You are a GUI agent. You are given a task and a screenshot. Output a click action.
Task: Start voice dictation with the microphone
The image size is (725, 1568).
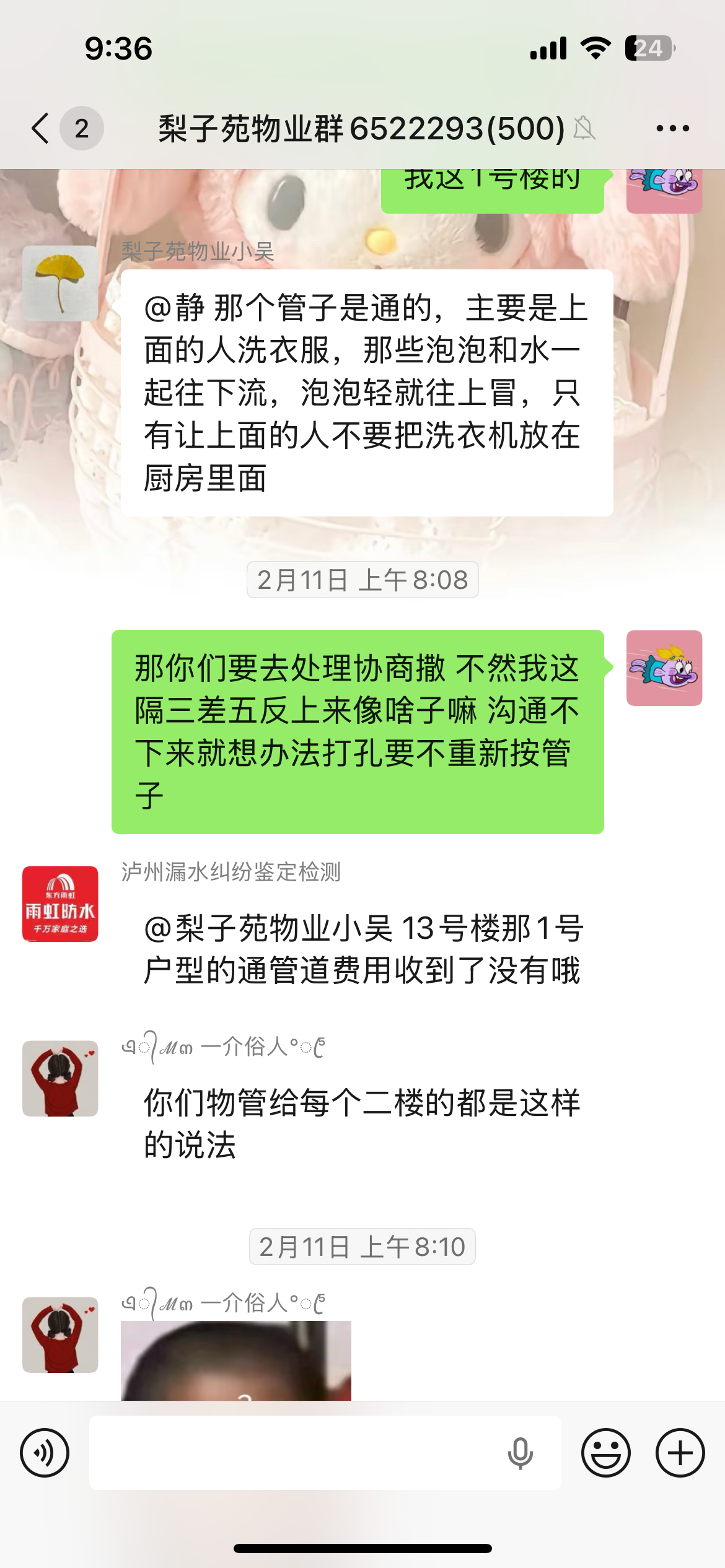[520, 1453]
